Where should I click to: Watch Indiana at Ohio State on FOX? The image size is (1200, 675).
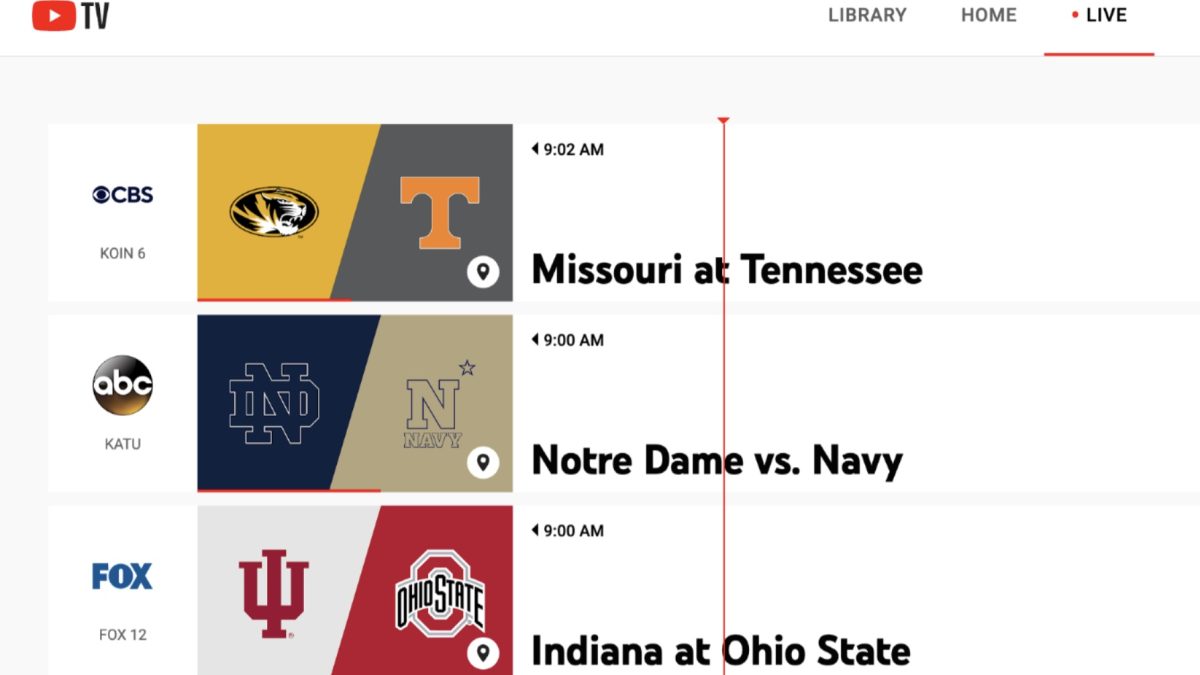tap(355, 590)
